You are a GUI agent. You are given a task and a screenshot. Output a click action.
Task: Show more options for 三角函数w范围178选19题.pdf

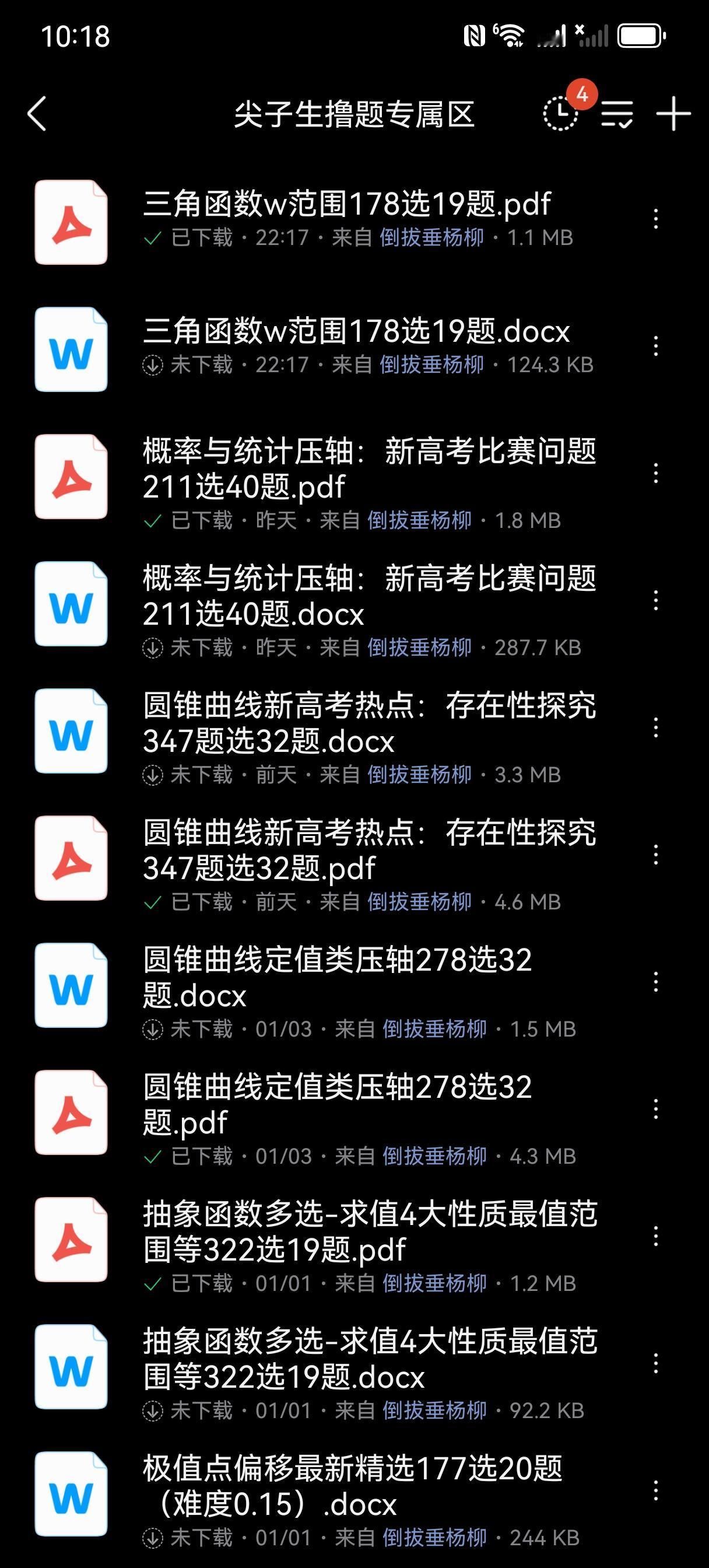pyautogui.click(x=655, y=219)
